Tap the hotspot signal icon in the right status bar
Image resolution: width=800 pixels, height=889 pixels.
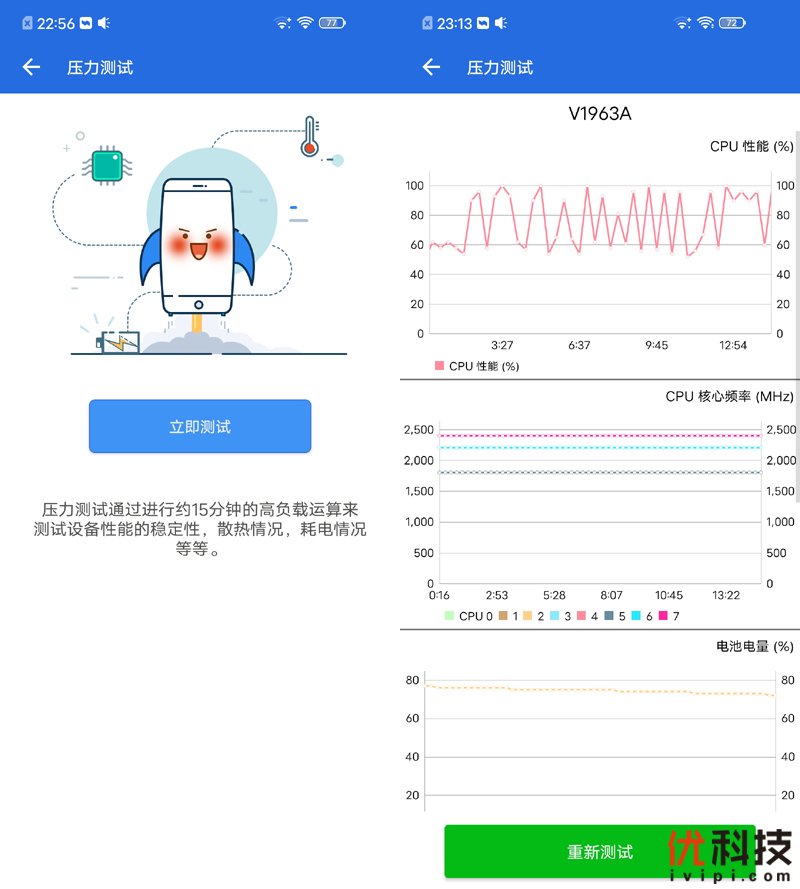680,22
